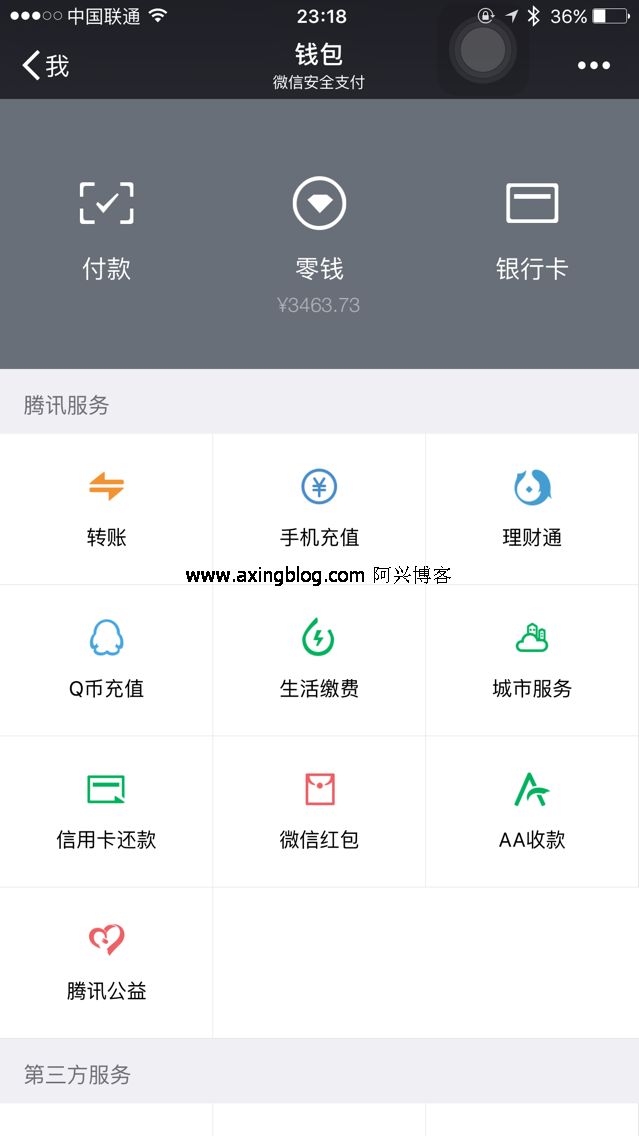Tap Q币充值 recharge
The height and width of the screenshot is (1136, 639).
pos(106,661)
